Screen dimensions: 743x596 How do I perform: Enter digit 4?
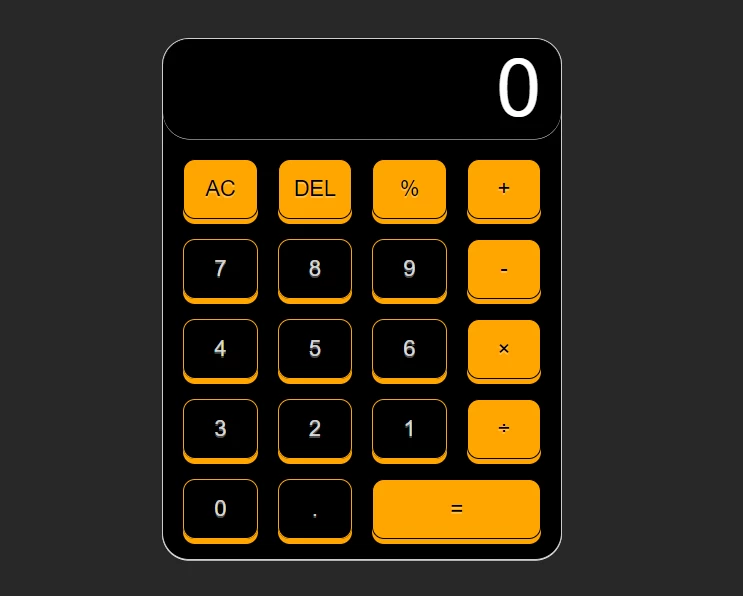coord(220,348)
